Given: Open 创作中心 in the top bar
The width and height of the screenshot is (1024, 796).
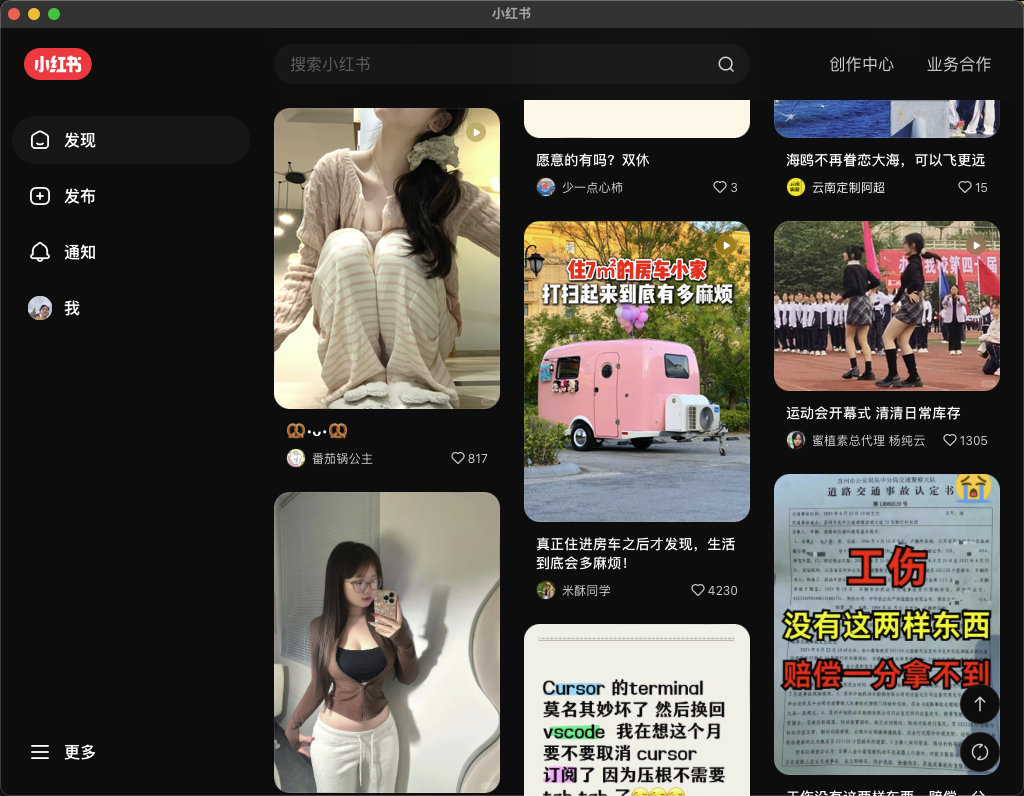Looking at the screenshot, I should point(861,64).
